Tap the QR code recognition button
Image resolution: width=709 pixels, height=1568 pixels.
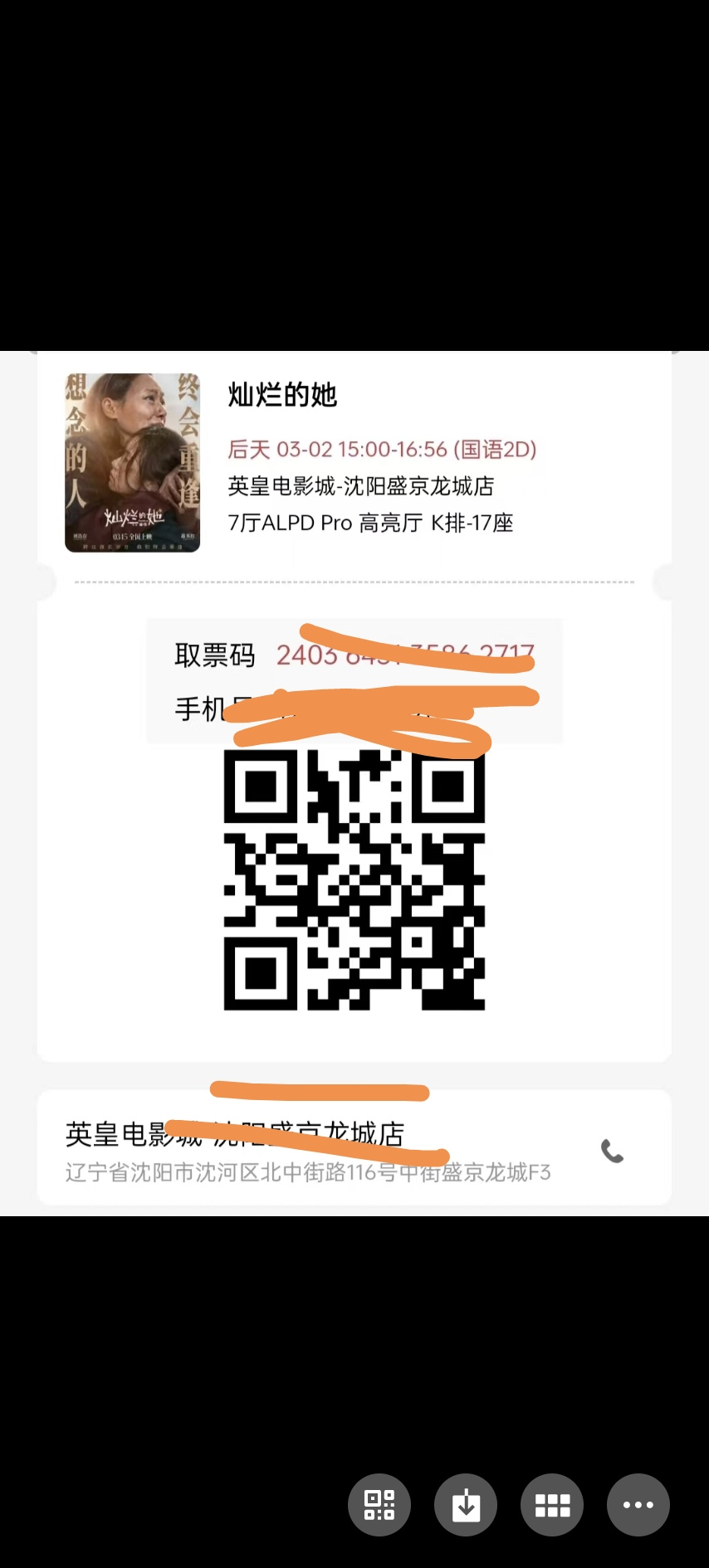(x=379, y=1504)
